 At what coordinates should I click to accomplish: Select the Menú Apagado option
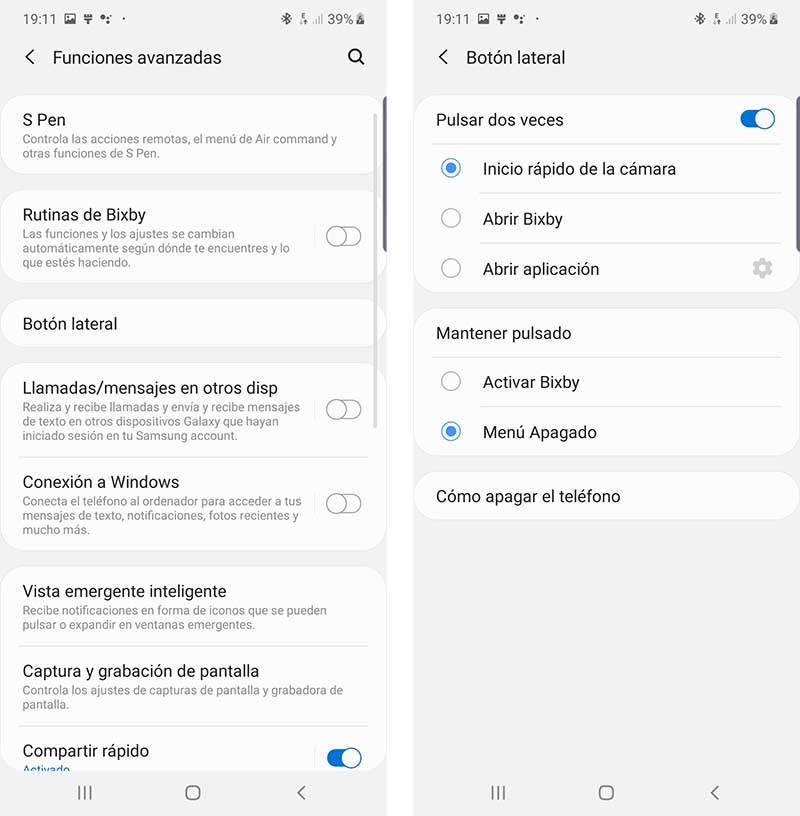(x=451, y=432)
